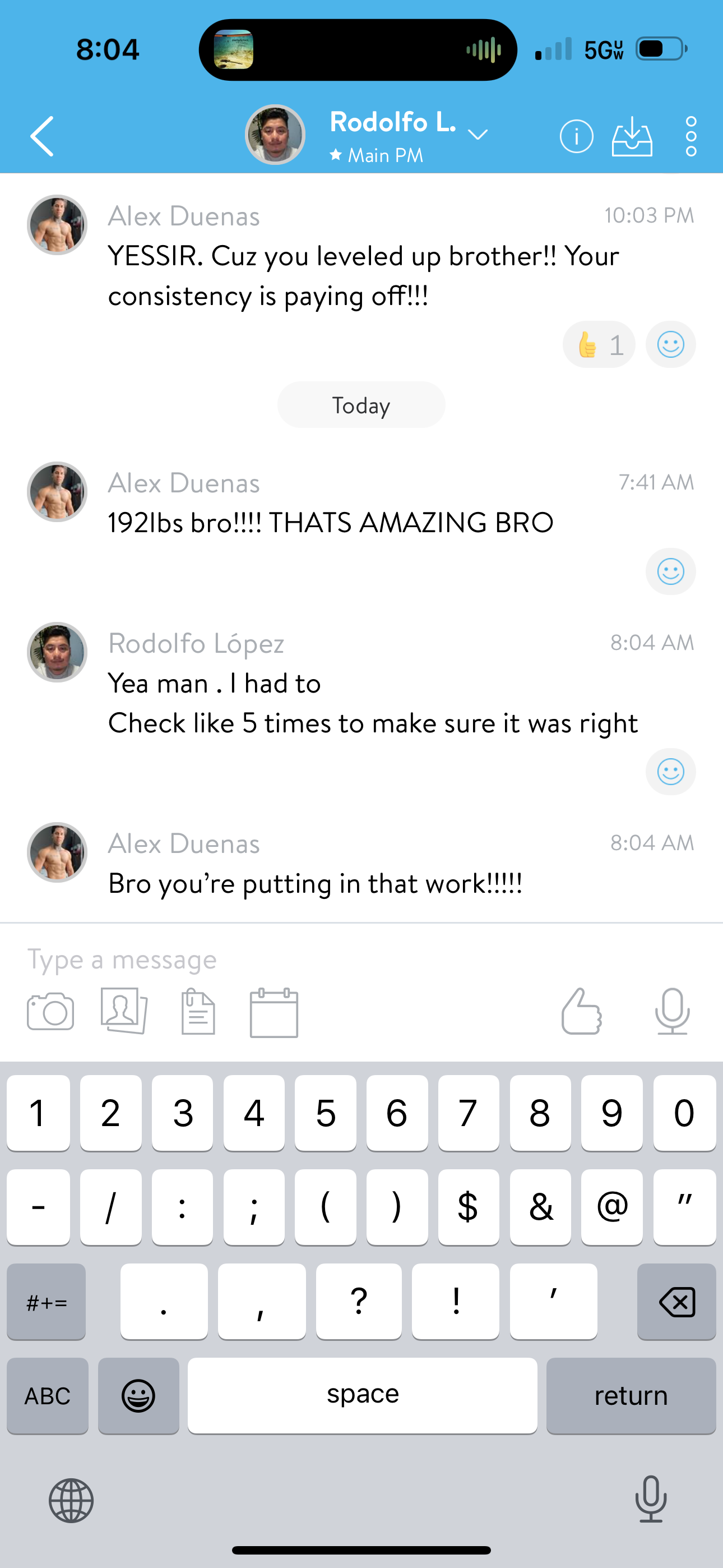Open the client info icon
Image resolution: width=723 pixels, height=1568 pixels.
(x=576, y=136)
